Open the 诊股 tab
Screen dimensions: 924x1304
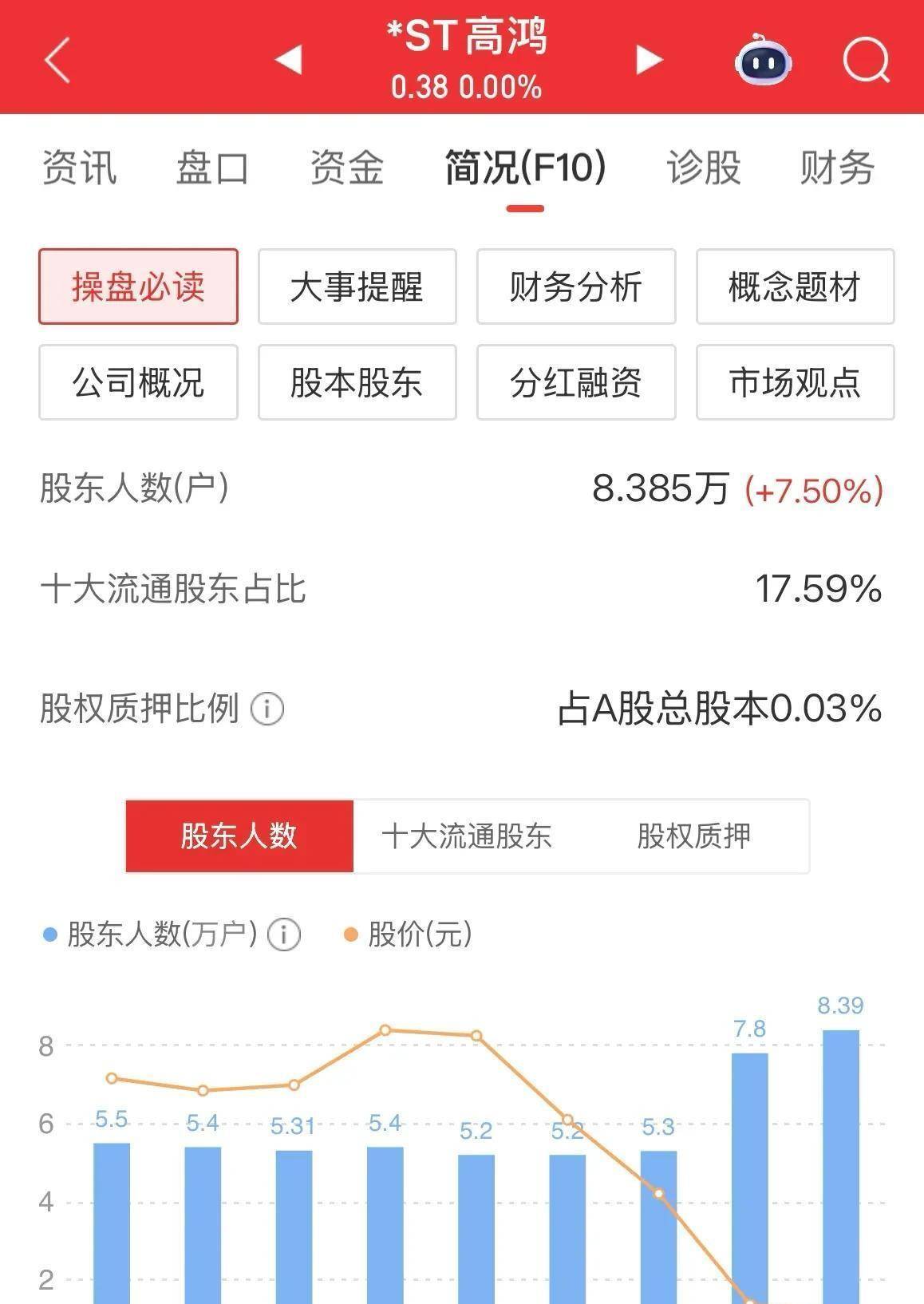pos(704,168)
